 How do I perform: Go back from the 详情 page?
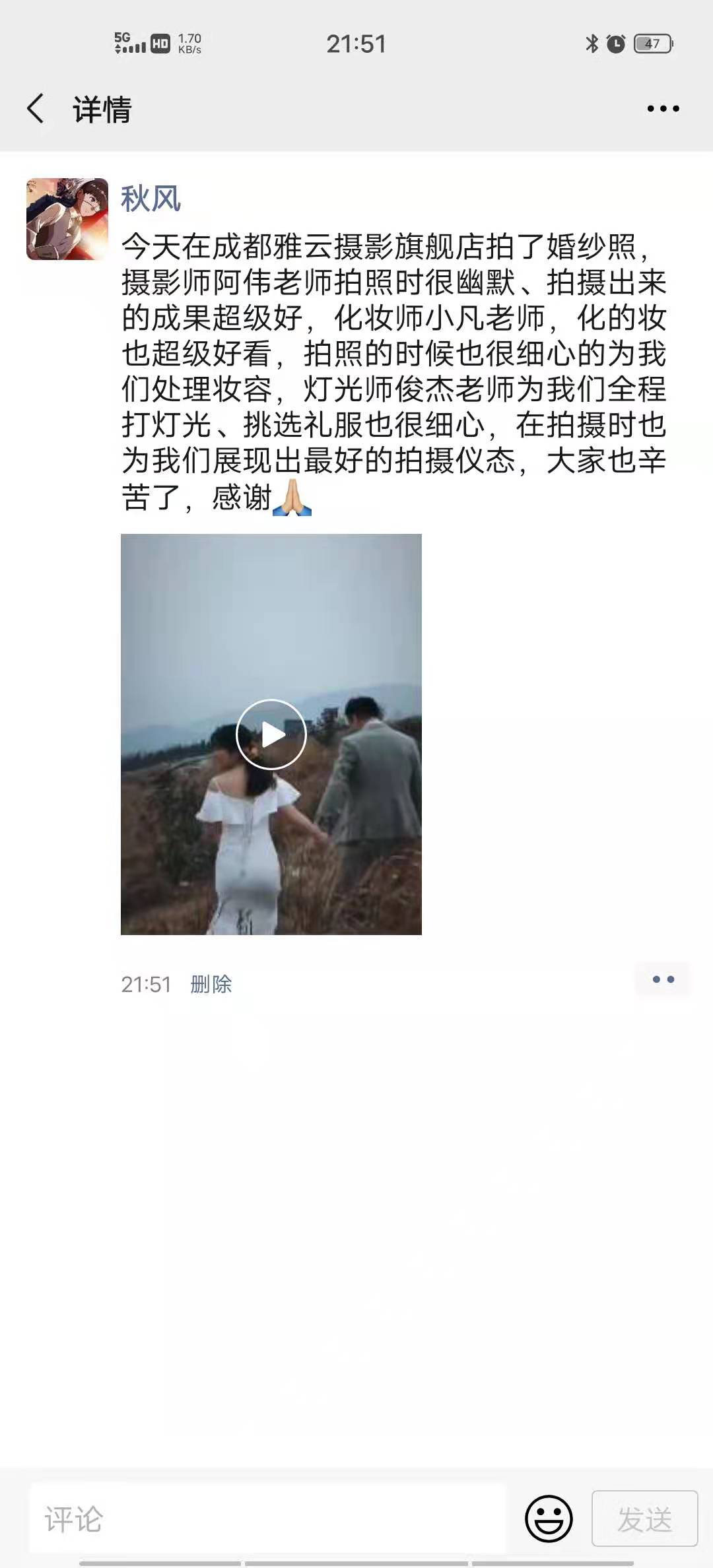pos(36,109)
